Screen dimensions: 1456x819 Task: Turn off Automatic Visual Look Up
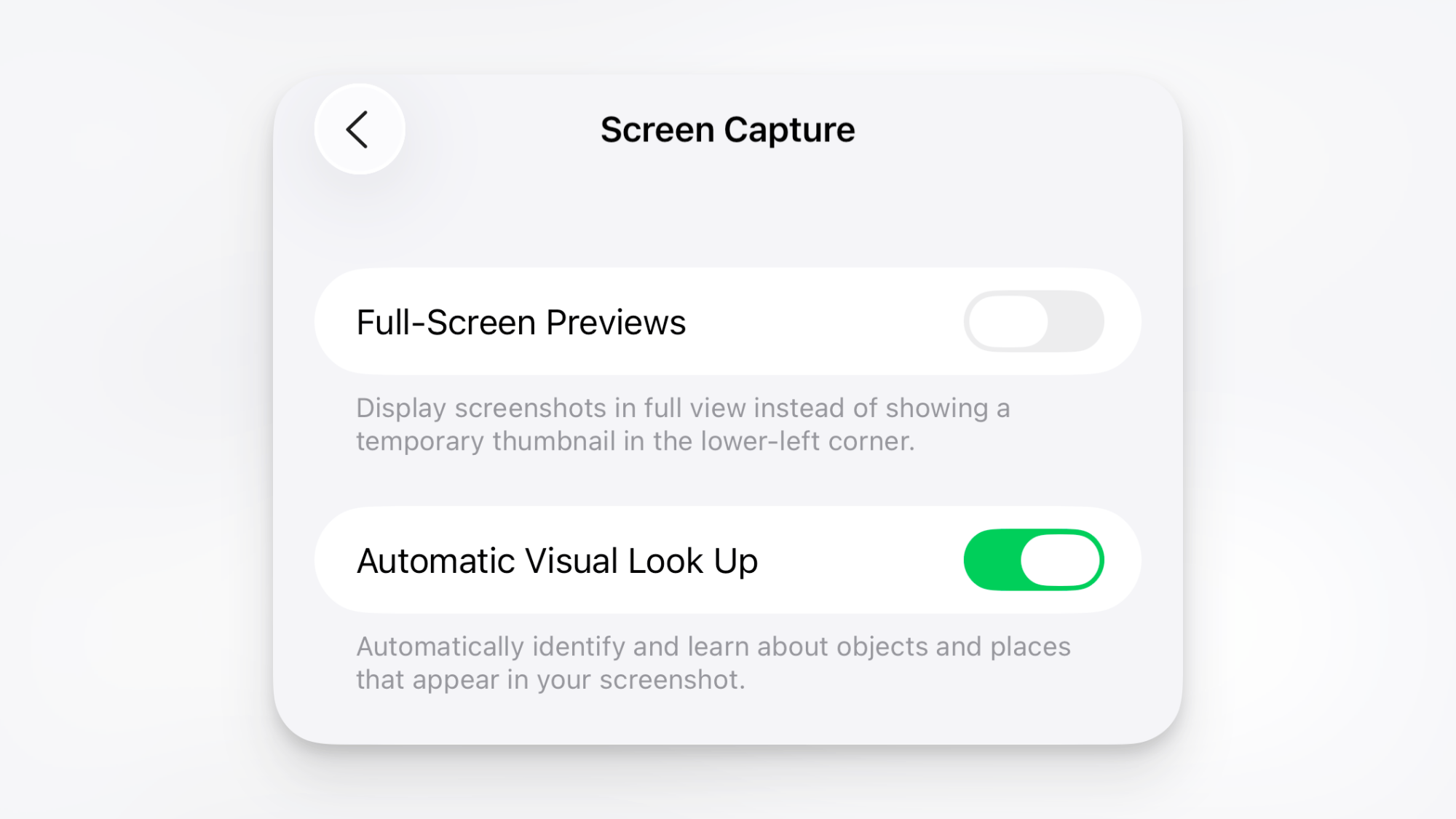(1033, 560)
